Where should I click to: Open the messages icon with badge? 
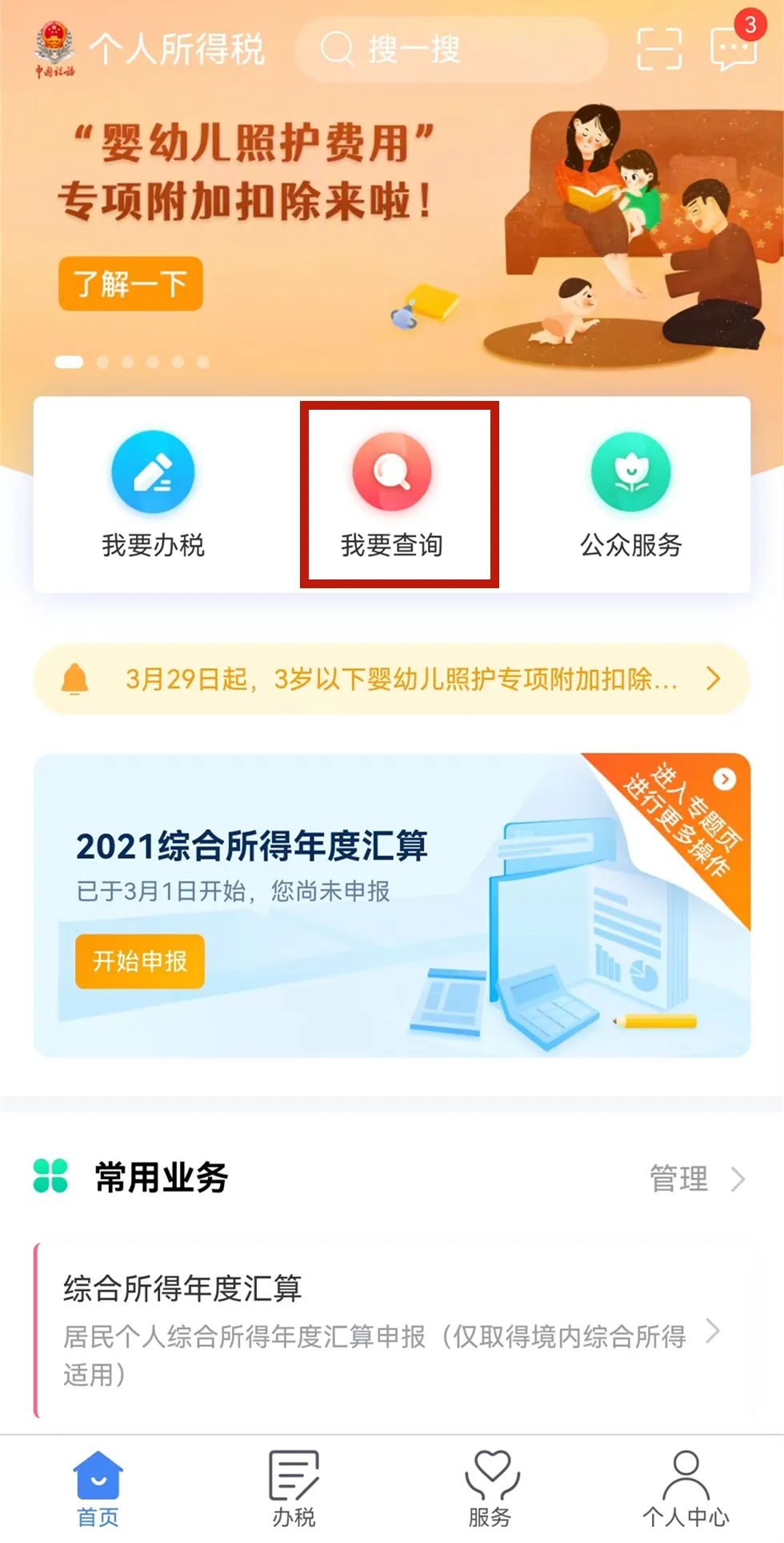[x=733, y=45]
